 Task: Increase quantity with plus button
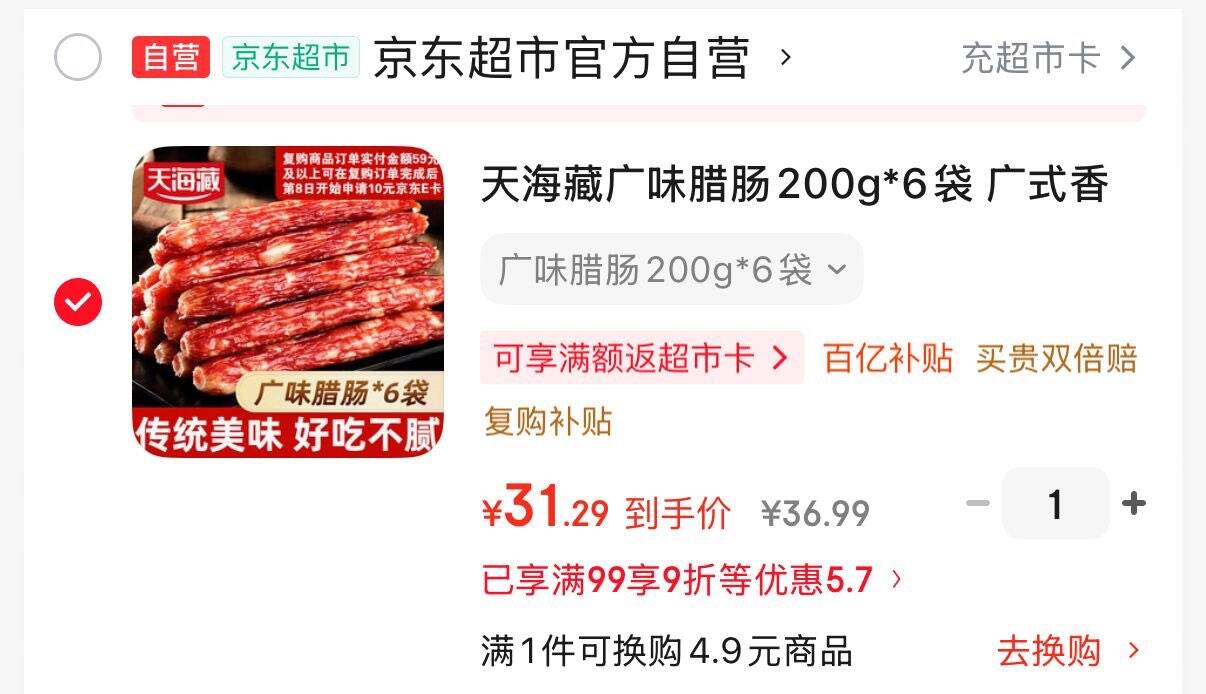point(1133,503)
